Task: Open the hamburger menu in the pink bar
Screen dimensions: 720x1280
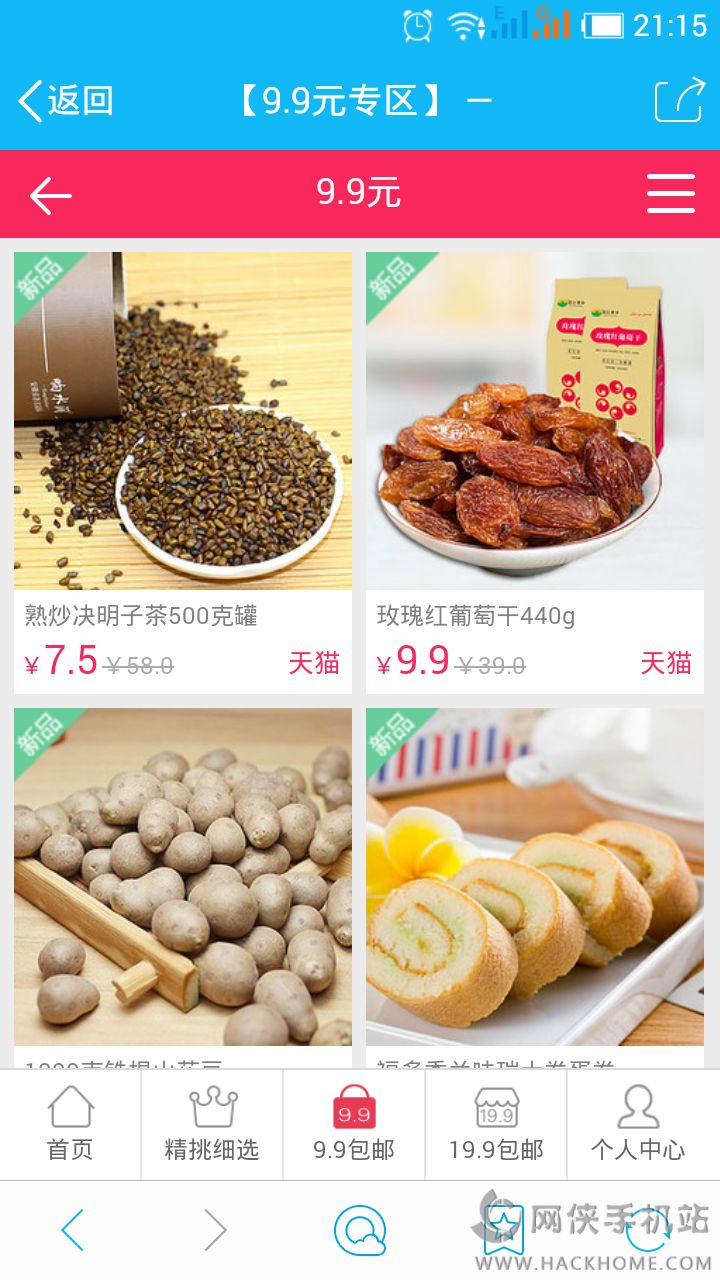Action: 670,194
